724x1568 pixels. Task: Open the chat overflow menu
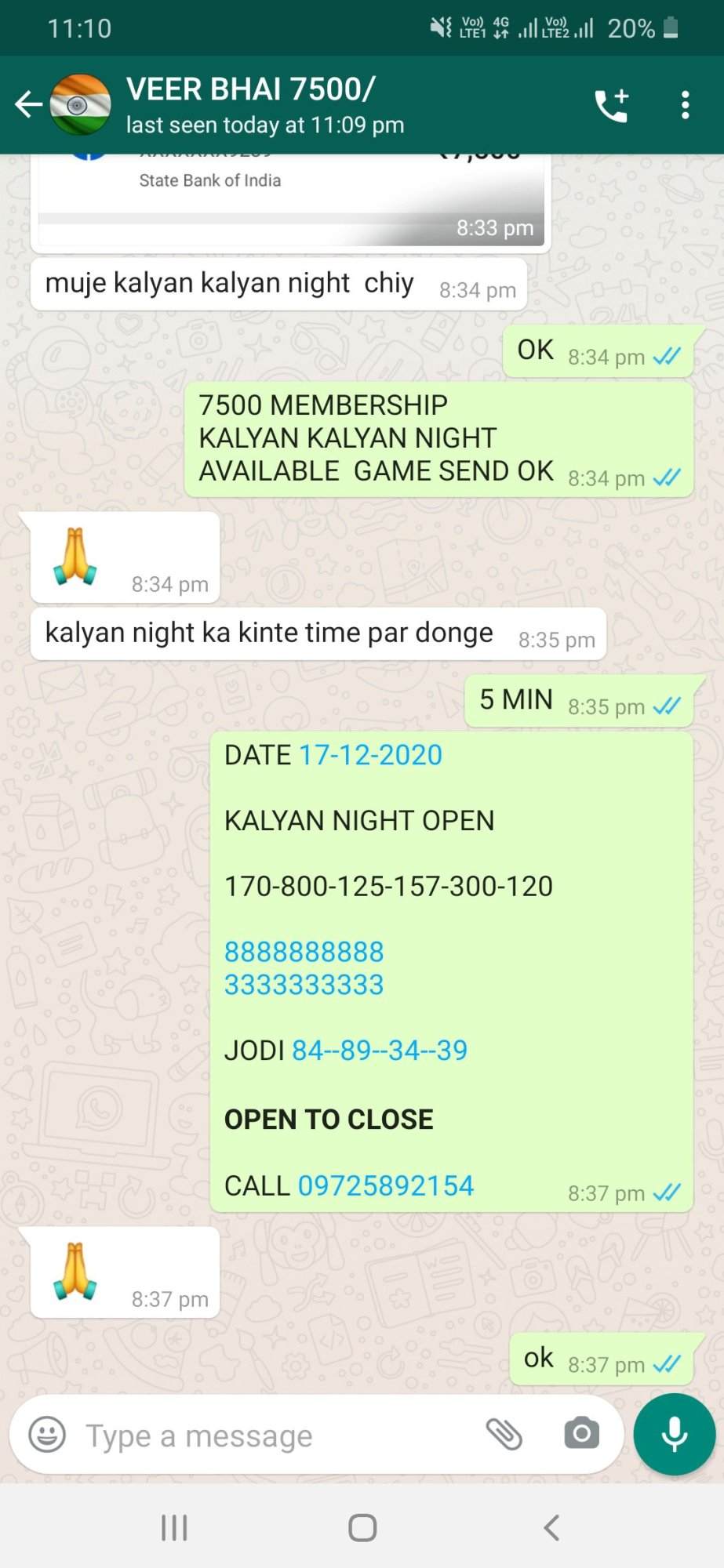coord(685,105)
